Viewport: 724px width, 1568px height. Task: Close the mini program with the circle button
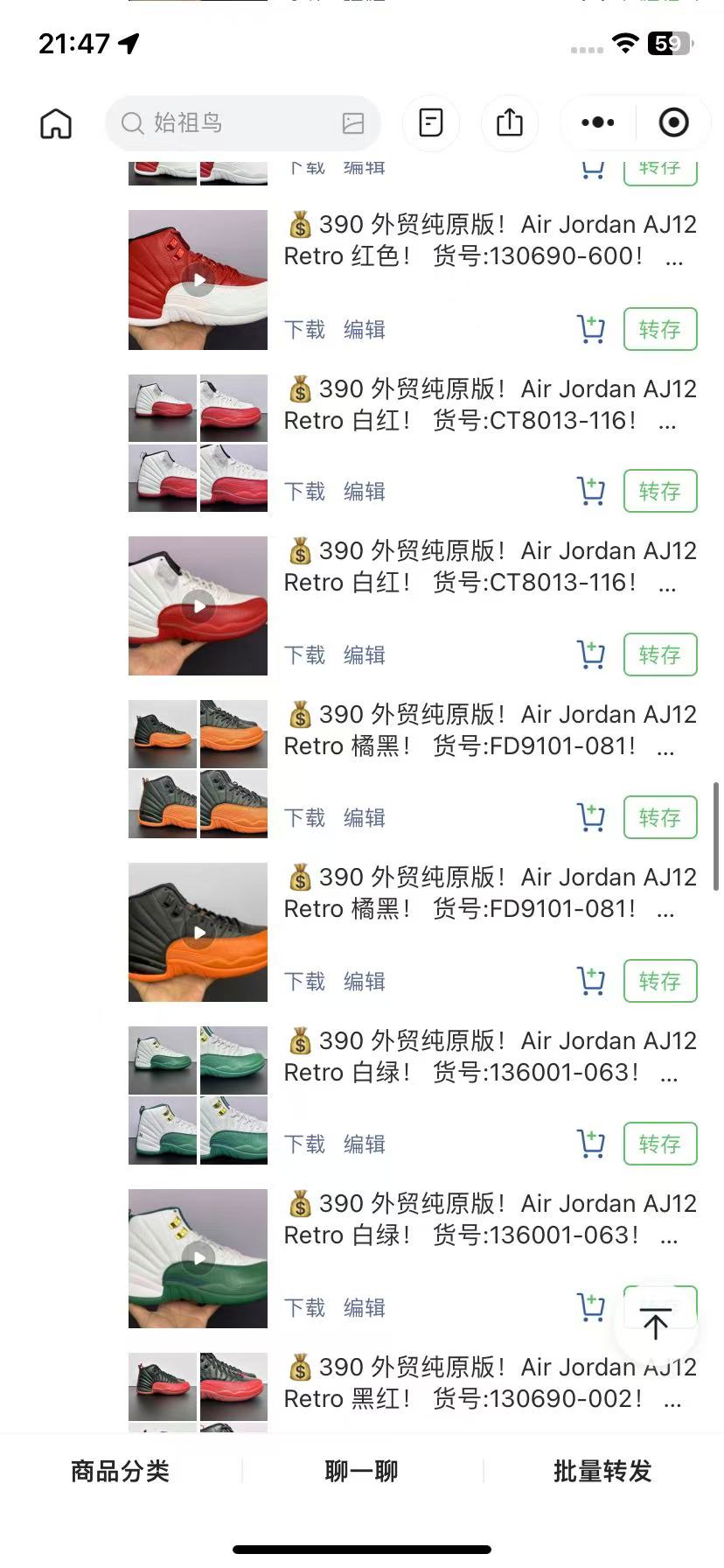pyautogui.click(x=673, y=122)
